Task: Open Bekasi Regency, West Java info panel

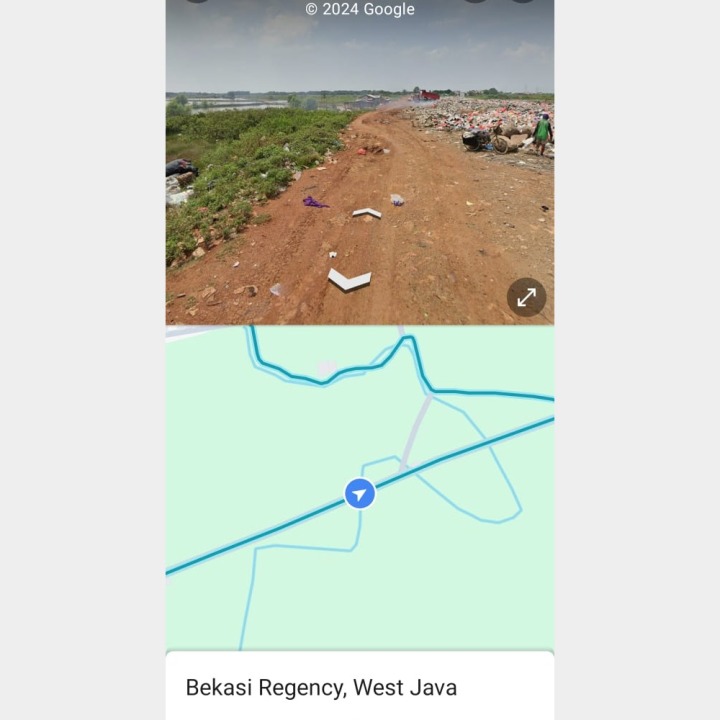Action: tap(321, 687)
